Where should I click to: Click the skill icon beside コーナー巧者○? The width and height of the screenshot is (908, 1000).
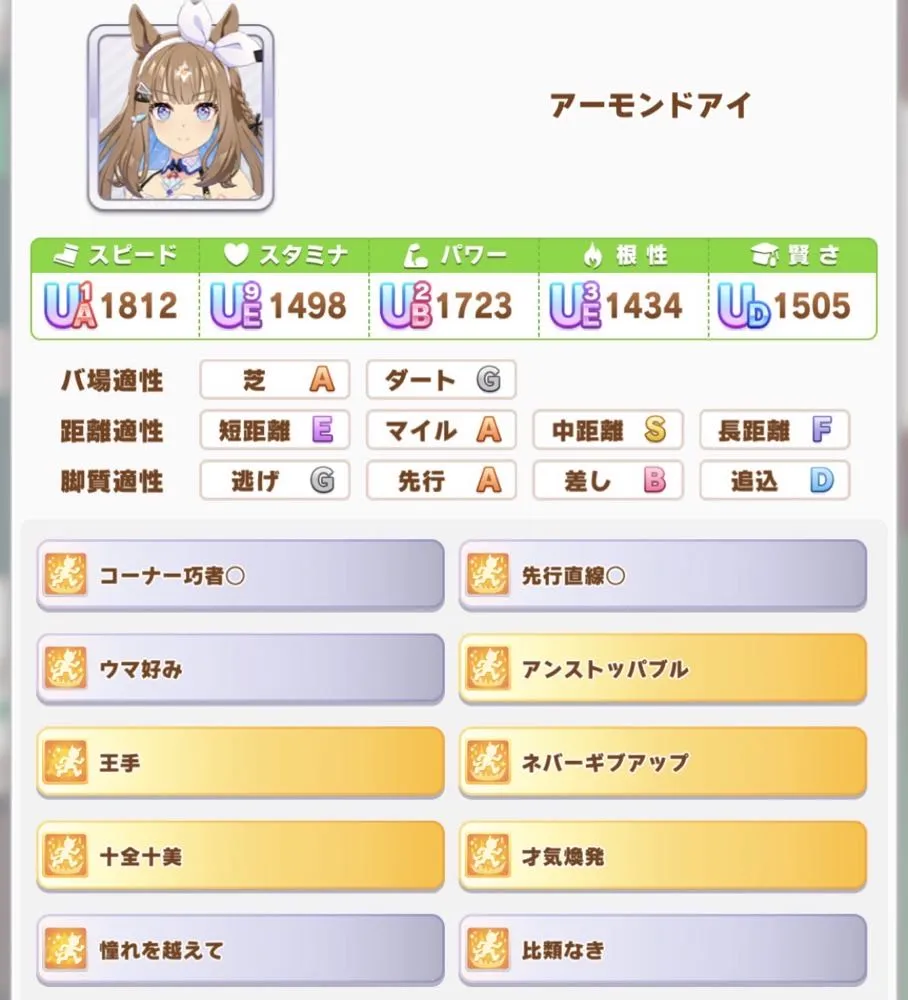[66, 574]
